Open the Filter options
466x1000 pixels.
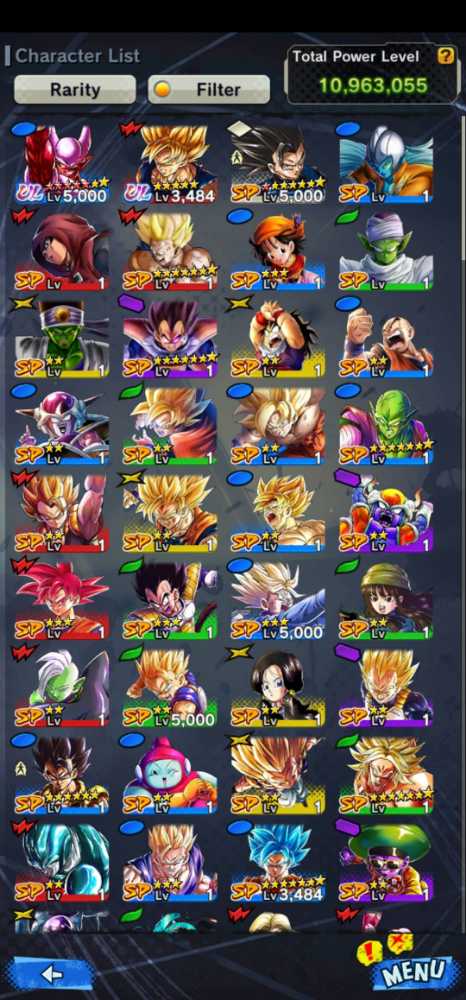point(208,89)
